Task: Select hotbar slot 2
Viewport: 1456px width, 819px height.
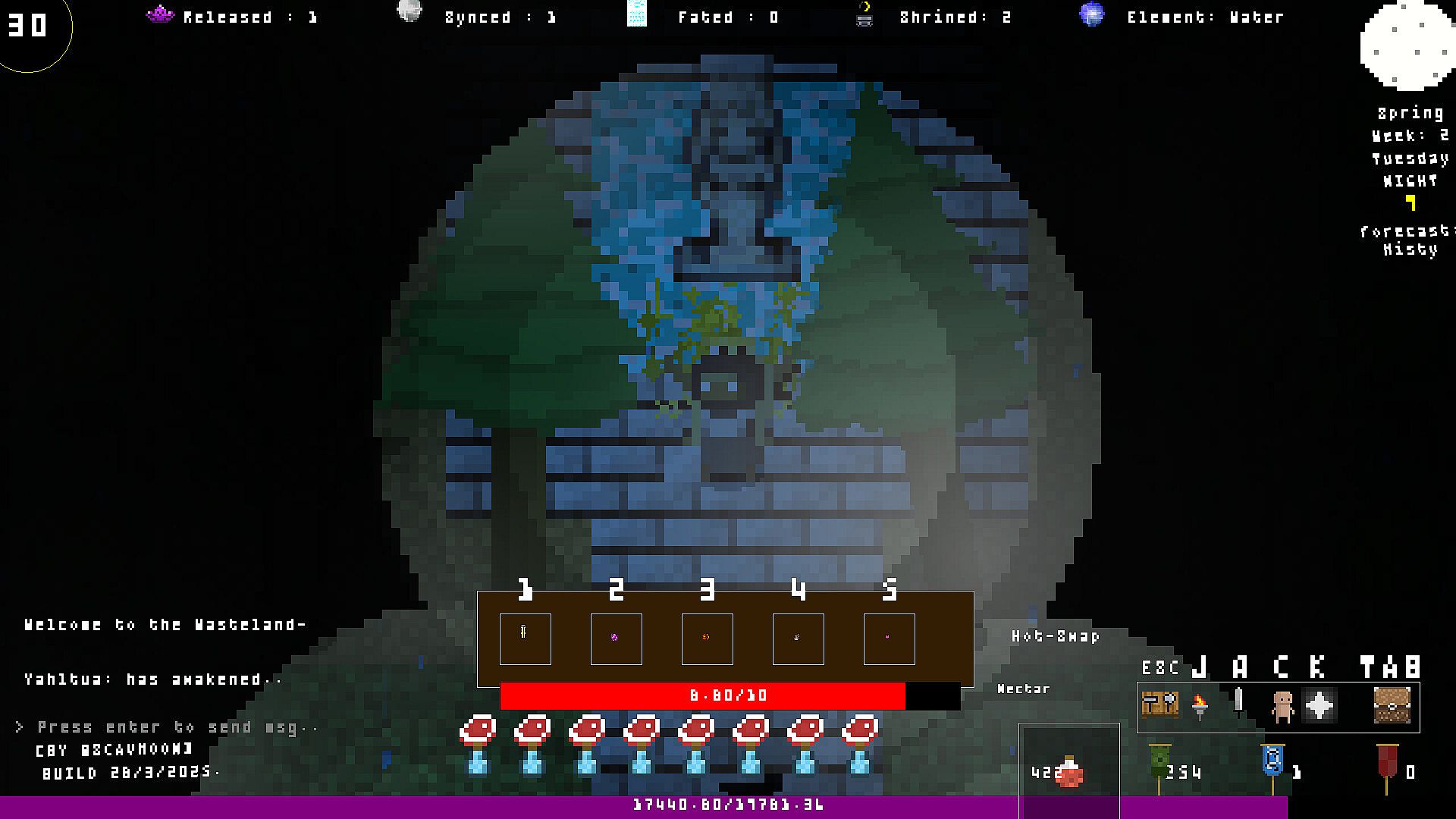Action: (x=616, y=639)
